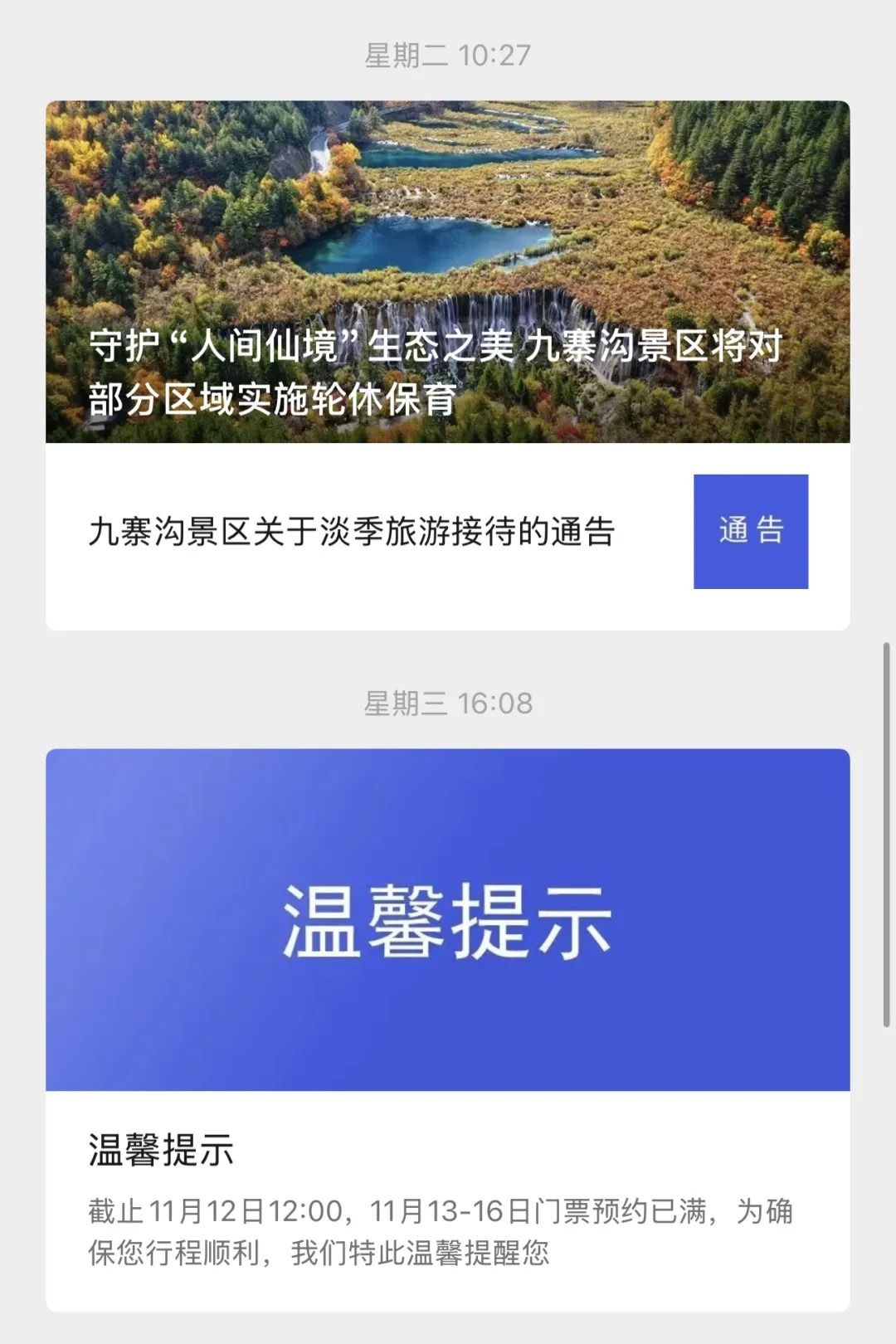Click the blue 通告 badge icon
Viewport: 896px width, 1344px height.
(751, 531)
